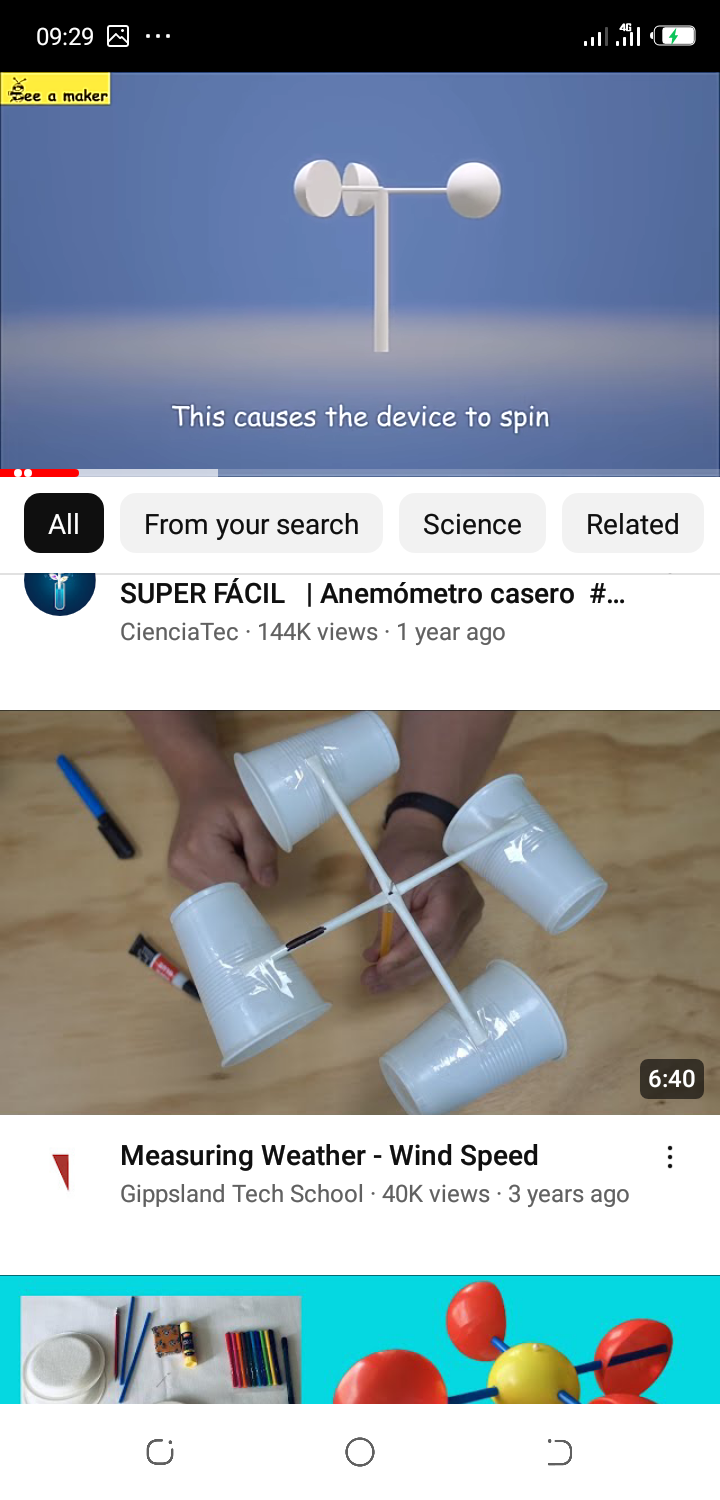Open the CienciaTec channel avatar
Image resolution: width=720 pixels, height=1500 pixels.
tap(60, 590)
